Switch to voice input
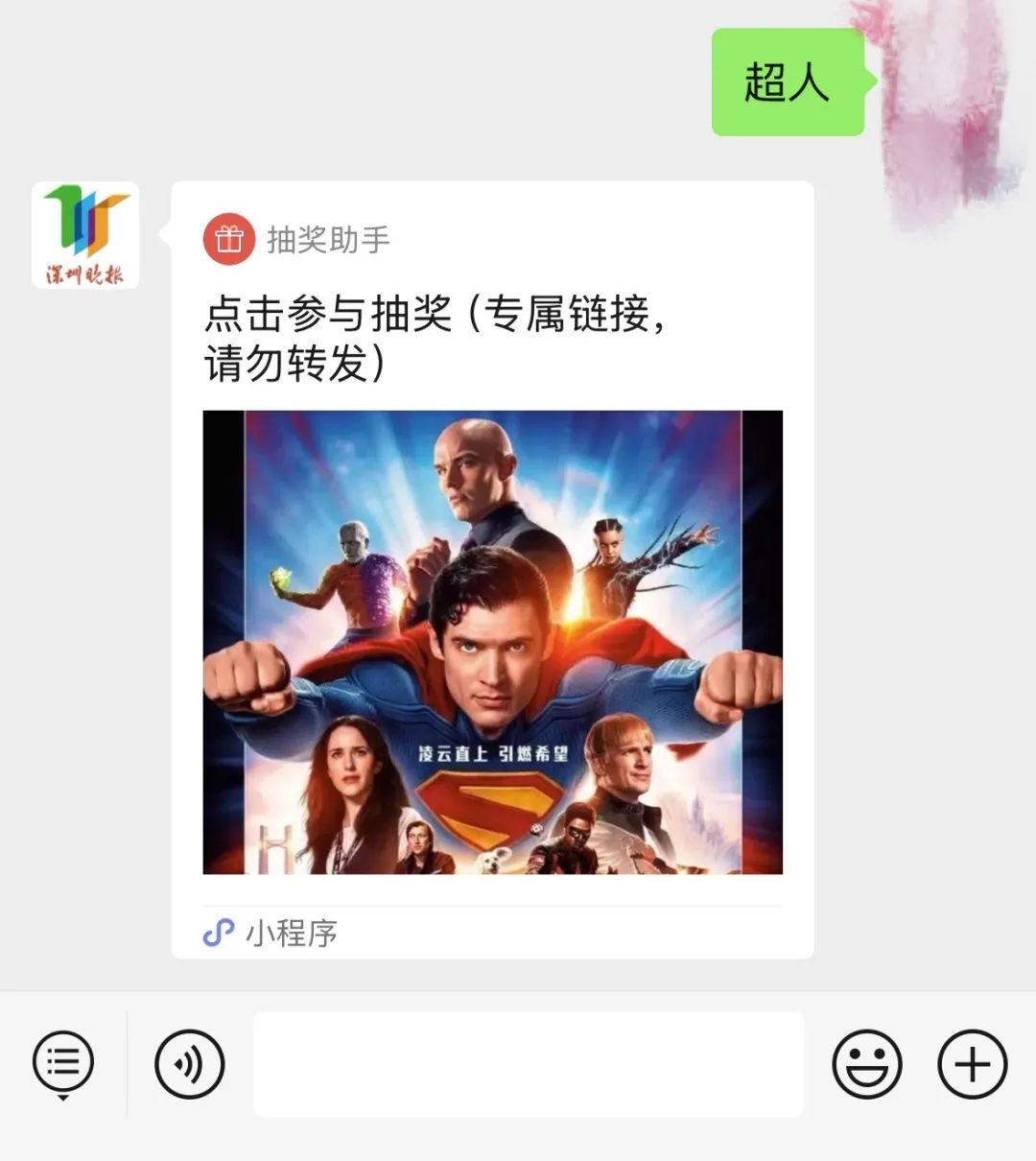Viewport: 1036px width, 1161px height. click(189, 1064)
